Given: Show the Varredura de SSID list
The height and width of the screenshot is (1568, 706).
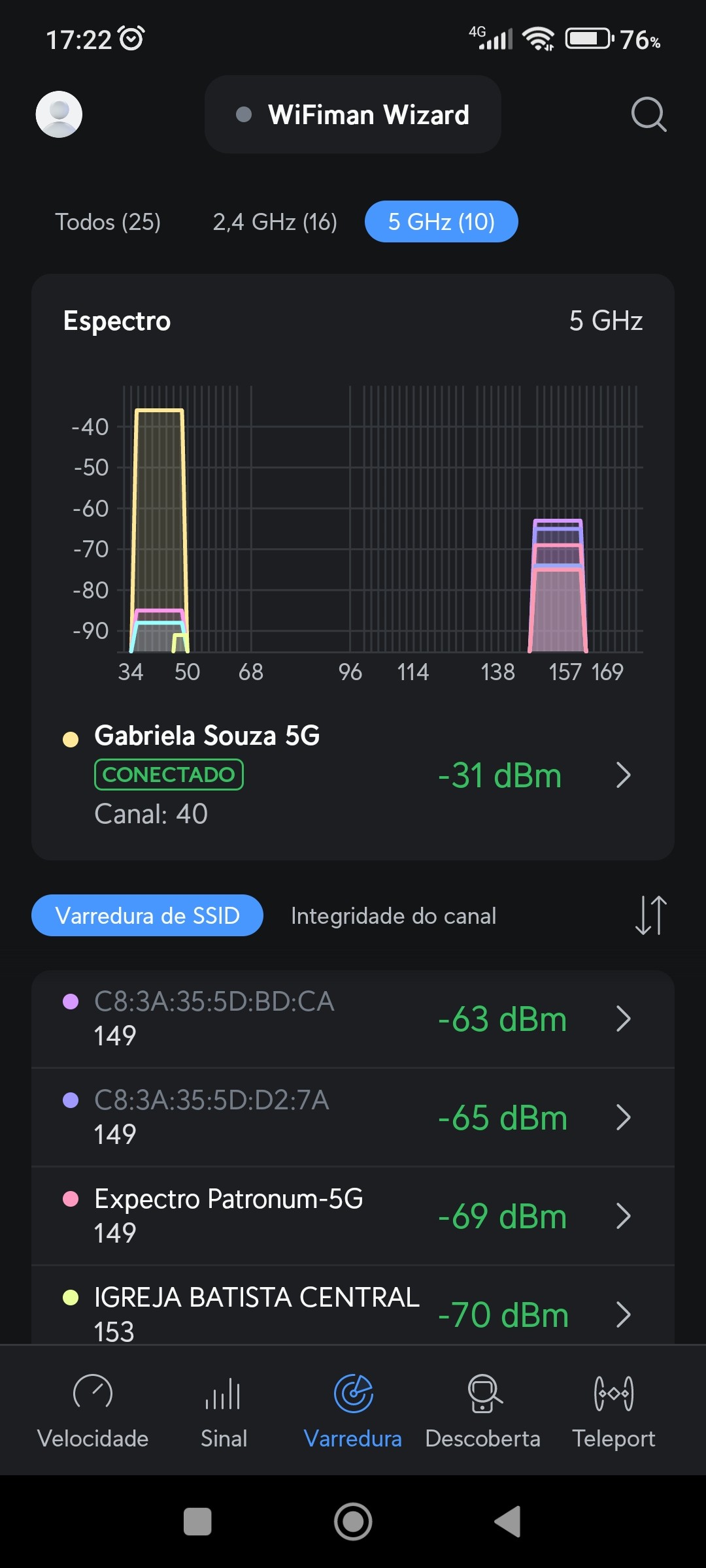Looking at the screenshot, I should click(x=147, y=915).
